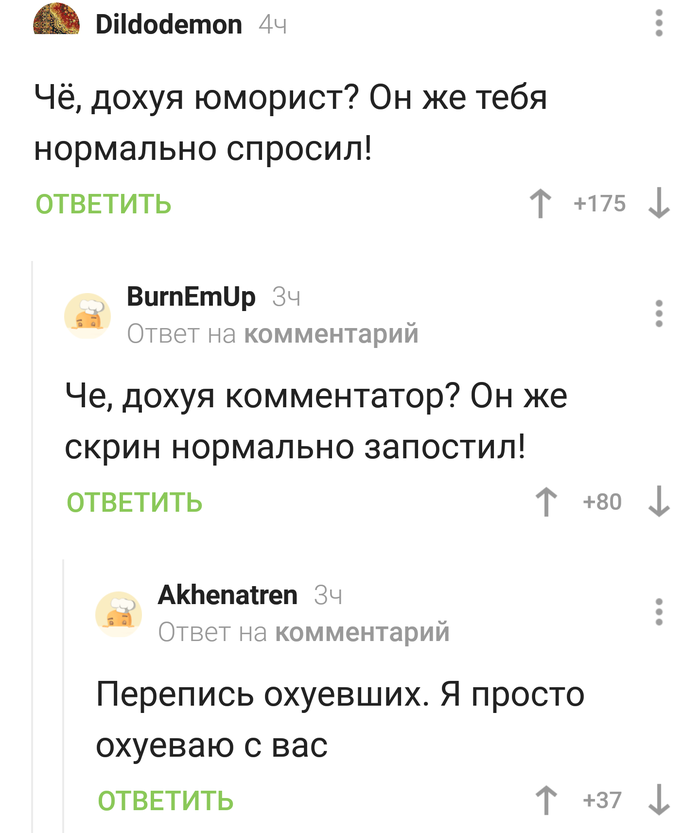700x833 pixels.
Task: Open Dildodemon's profile
Action: point(168,24)
